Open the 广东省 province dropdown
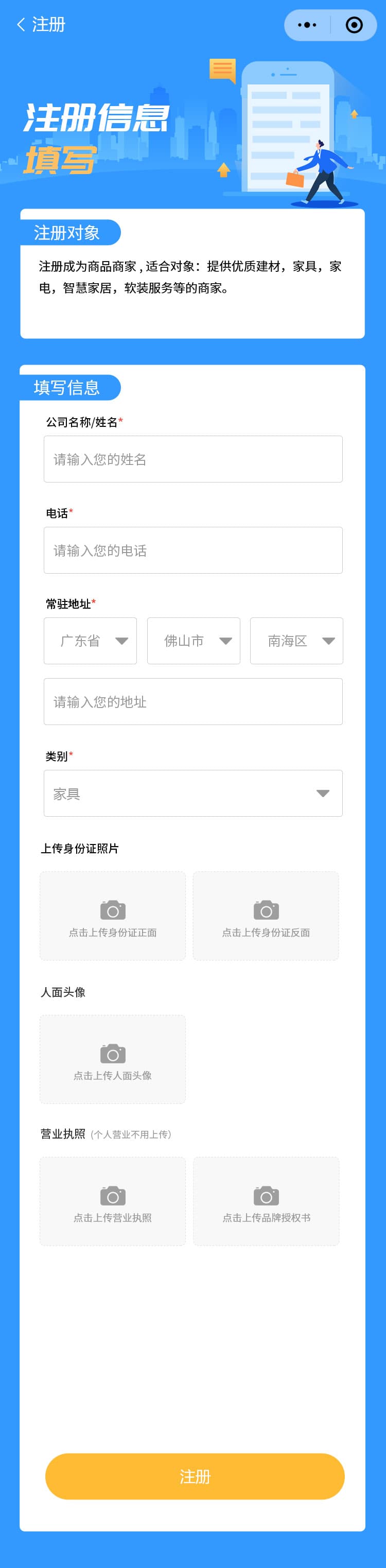The height and width of the screenshot is (1568, 386). pyautogui.click(x=90, y=641)
